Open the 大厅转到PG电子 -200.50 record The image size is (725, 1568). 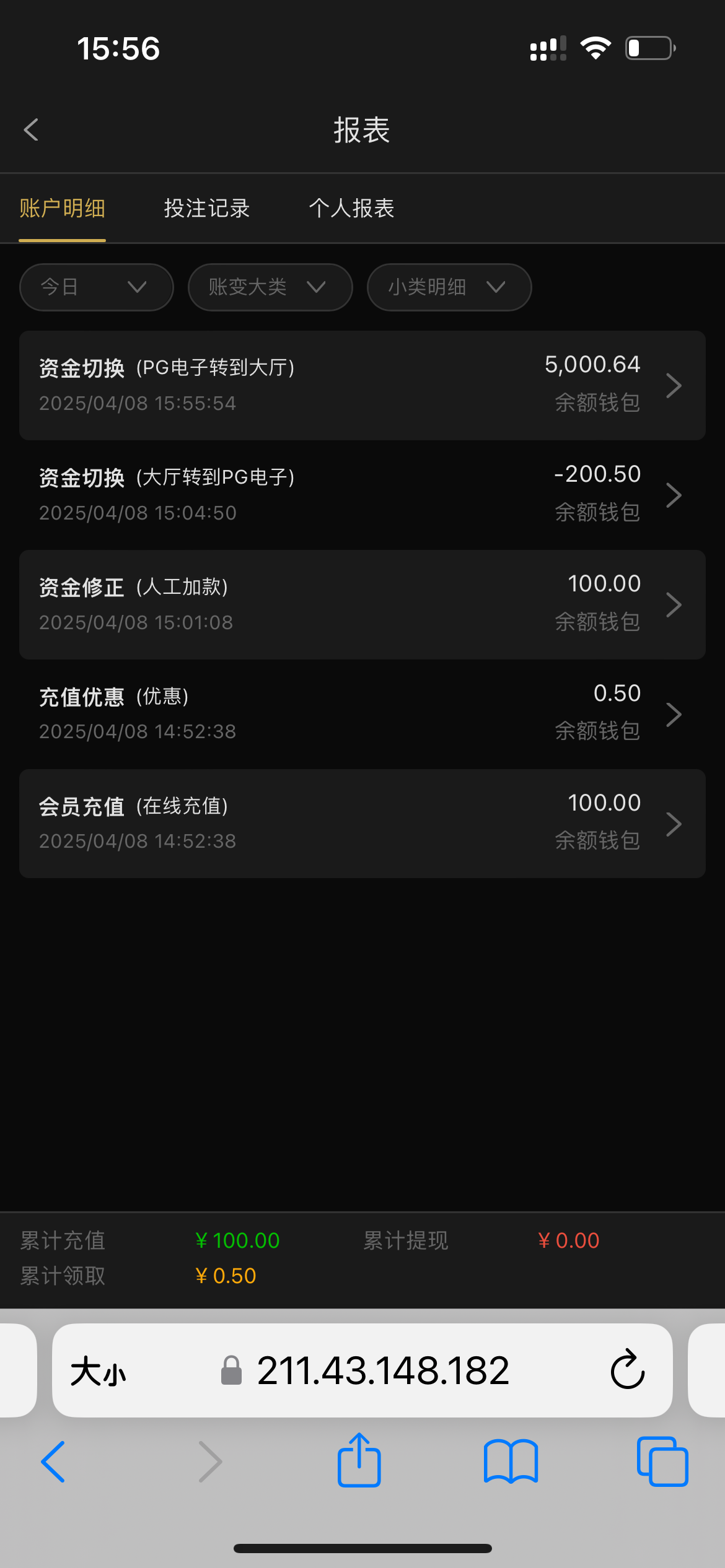[362, 495]
